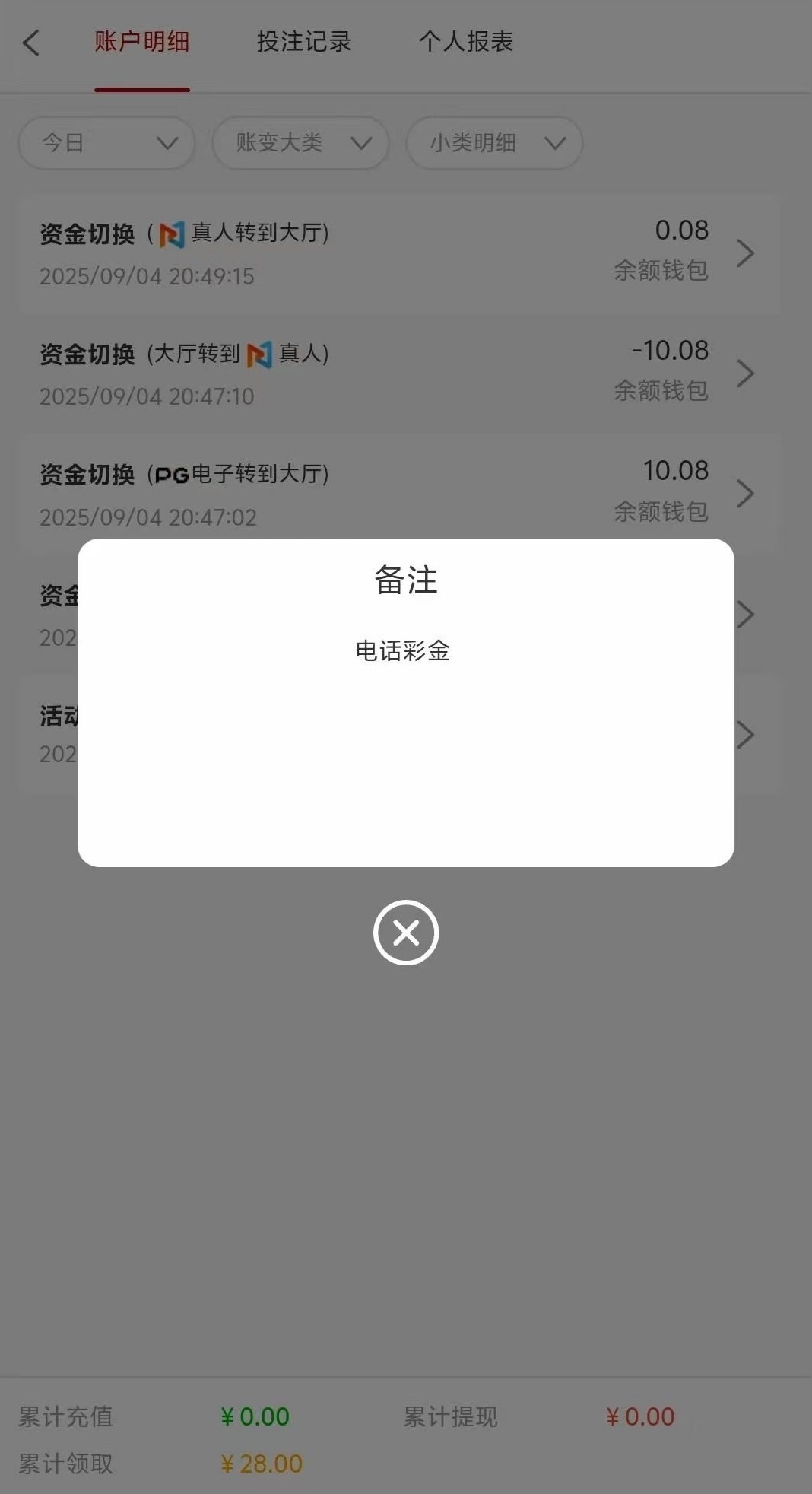Open the 账变大类 filter dropdown

click(x=300, y=143)
